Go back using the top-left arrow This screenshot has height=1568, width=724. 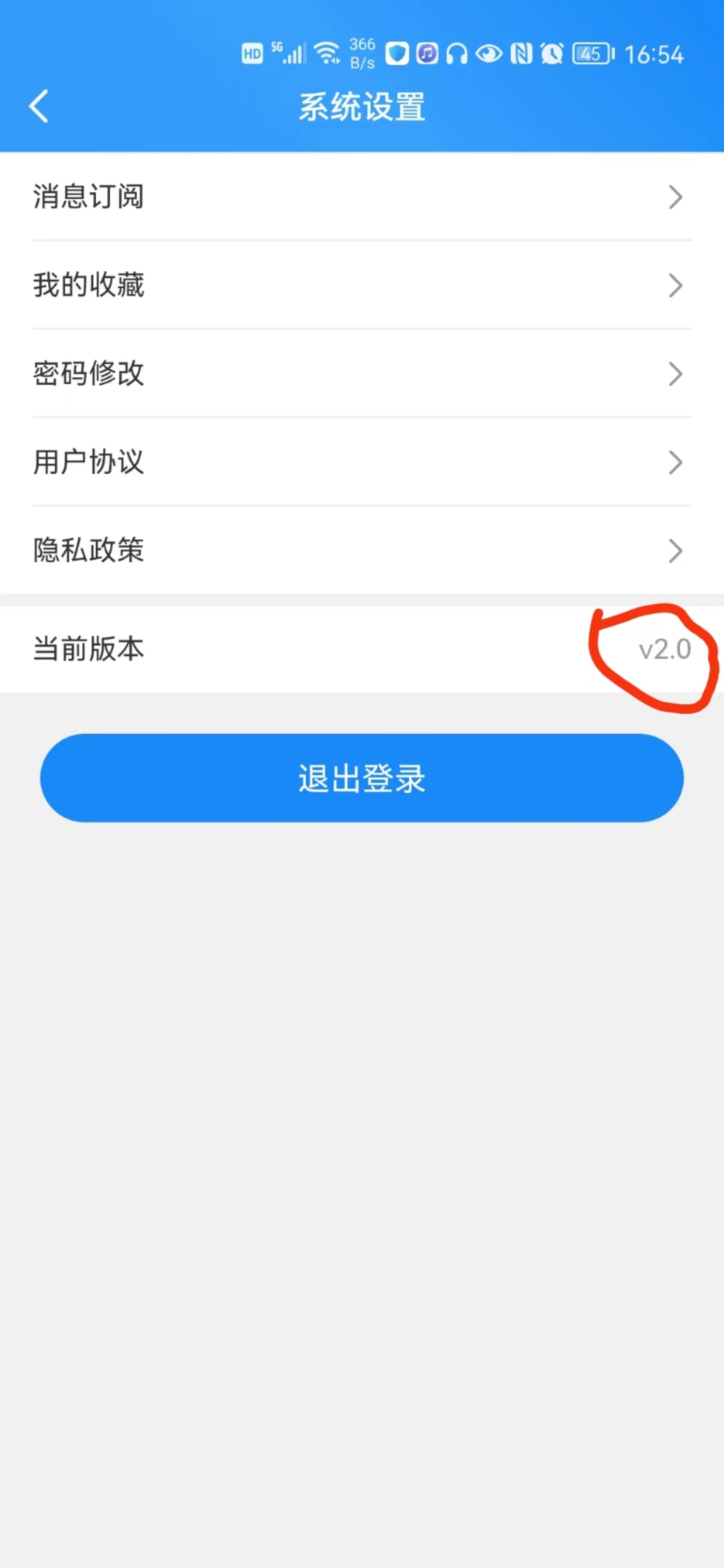[x=39, y=107]
